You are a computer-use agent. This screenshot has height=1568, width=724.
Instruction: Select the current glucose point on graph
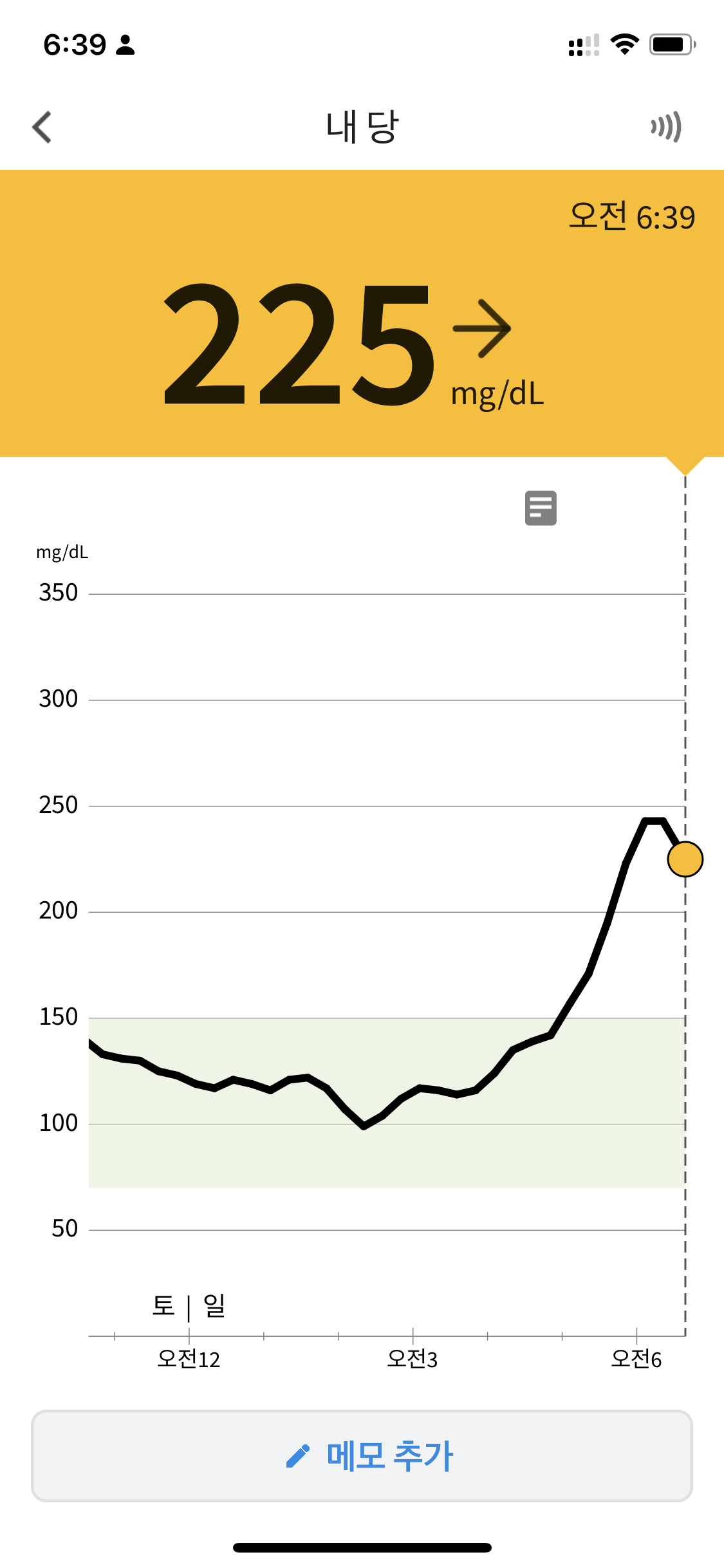click(685, 859)
